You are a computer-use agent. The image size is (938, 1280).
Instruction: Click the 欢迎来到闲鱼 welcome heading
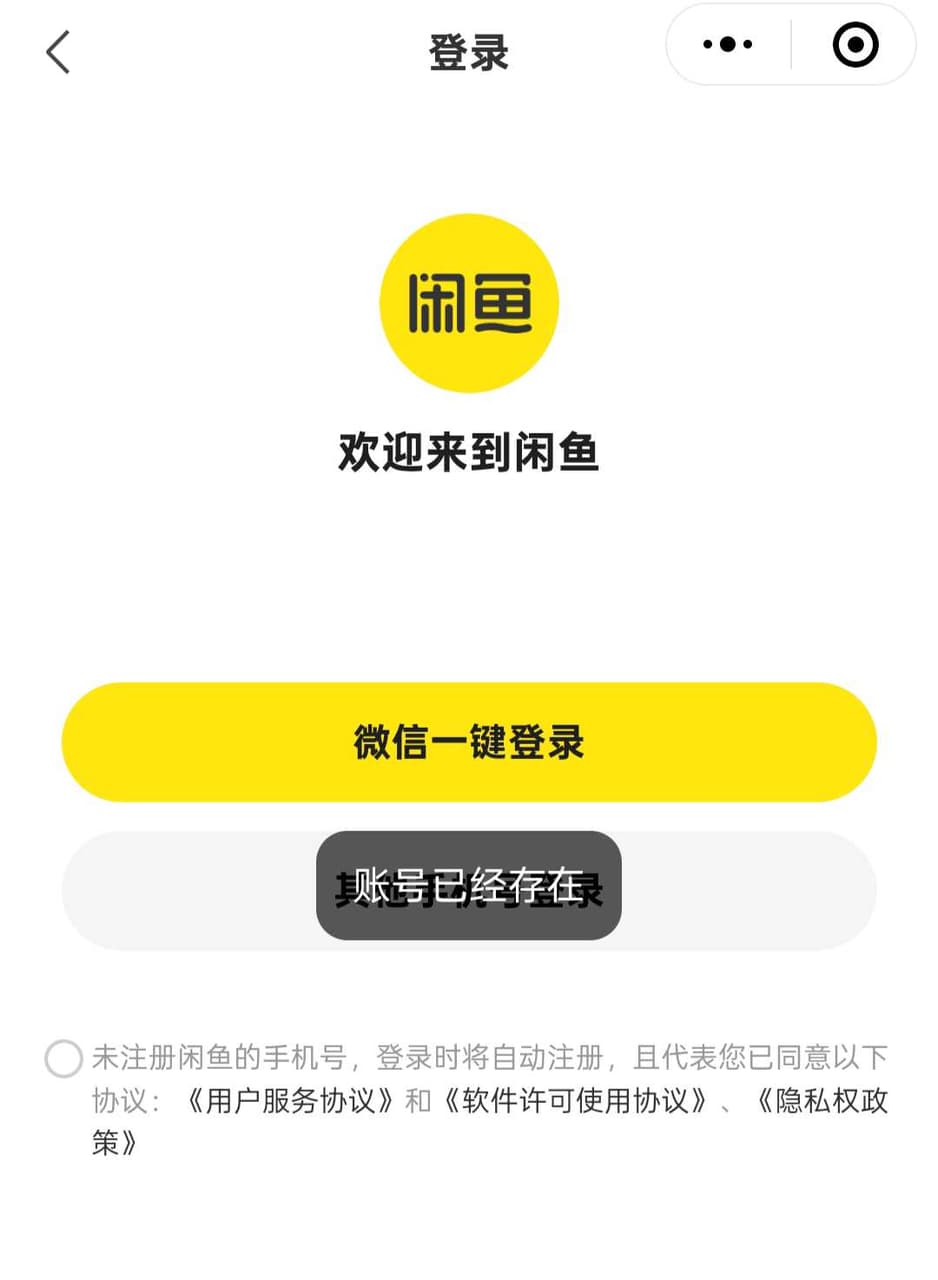coord(469,451)
